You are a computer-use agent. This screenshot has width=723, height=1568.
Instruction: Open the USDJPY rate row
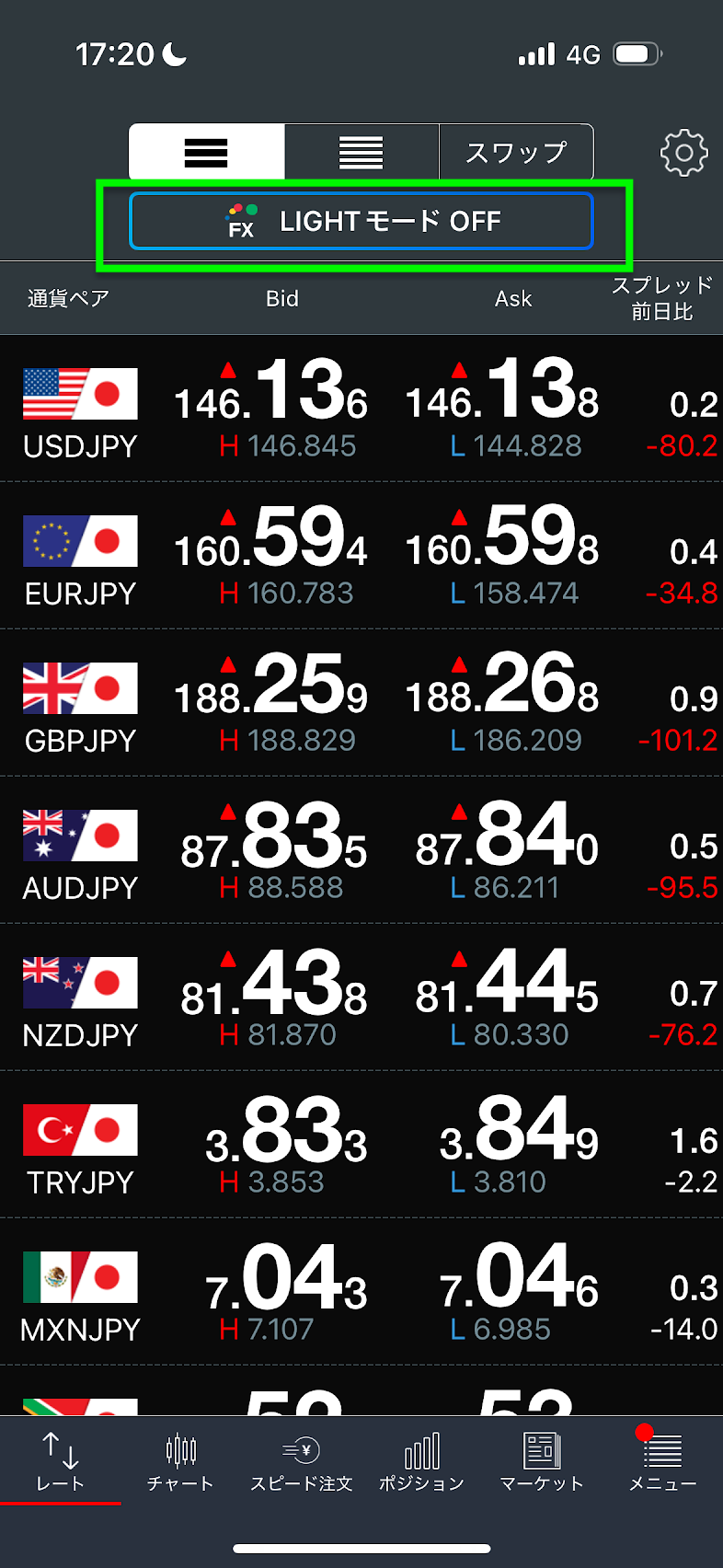pyautogui.click(x=361, y=409)
